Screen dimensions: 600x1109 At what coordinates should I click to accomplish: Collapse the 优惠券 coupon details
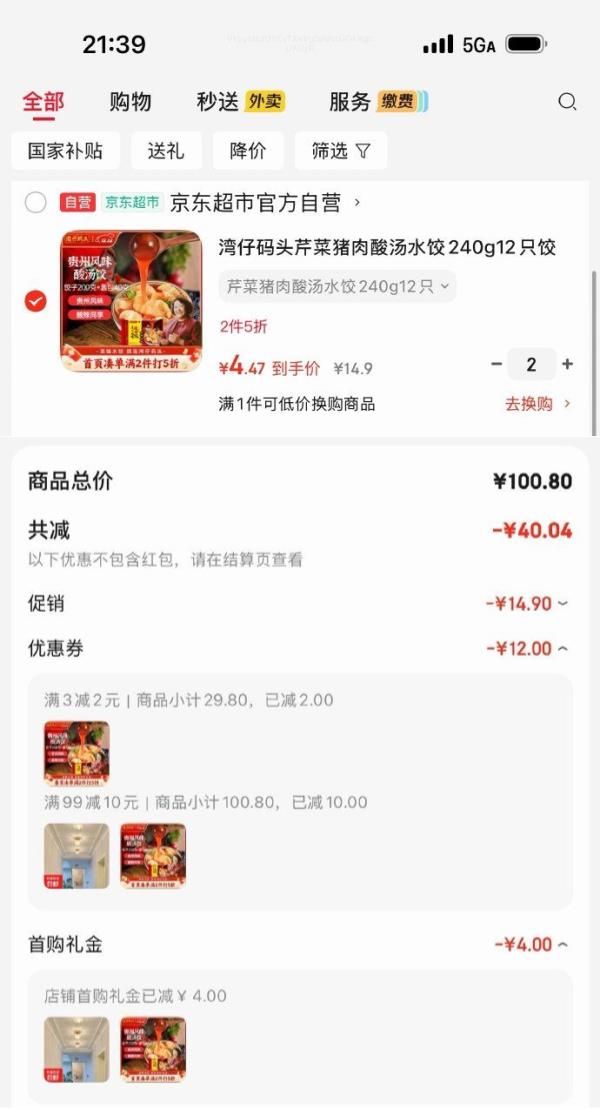point(528,648)
